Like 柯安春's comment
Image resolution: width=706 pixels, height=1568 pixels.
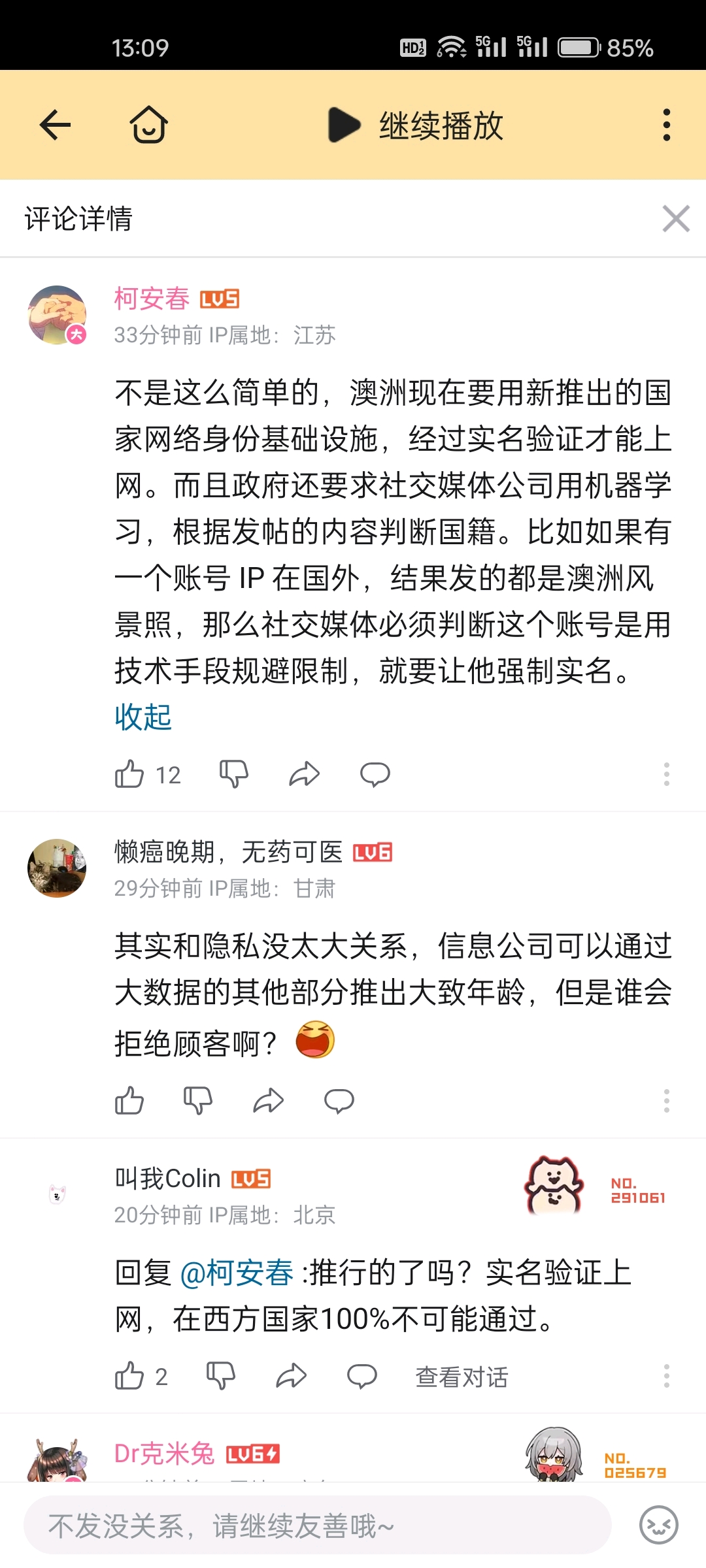pyautogui.click(x=129, y=774)
